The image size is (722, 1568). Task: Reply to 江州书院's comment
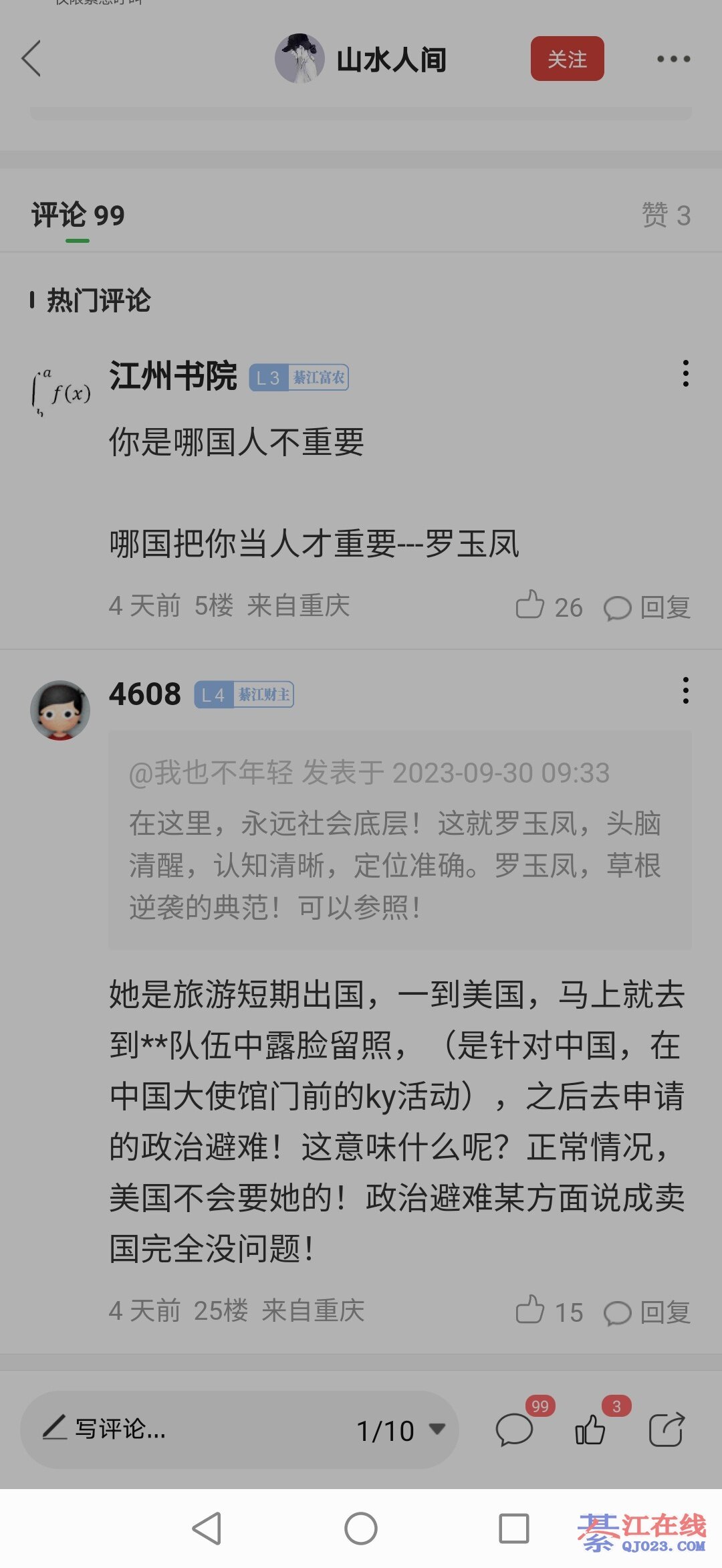tap(647, 607)
